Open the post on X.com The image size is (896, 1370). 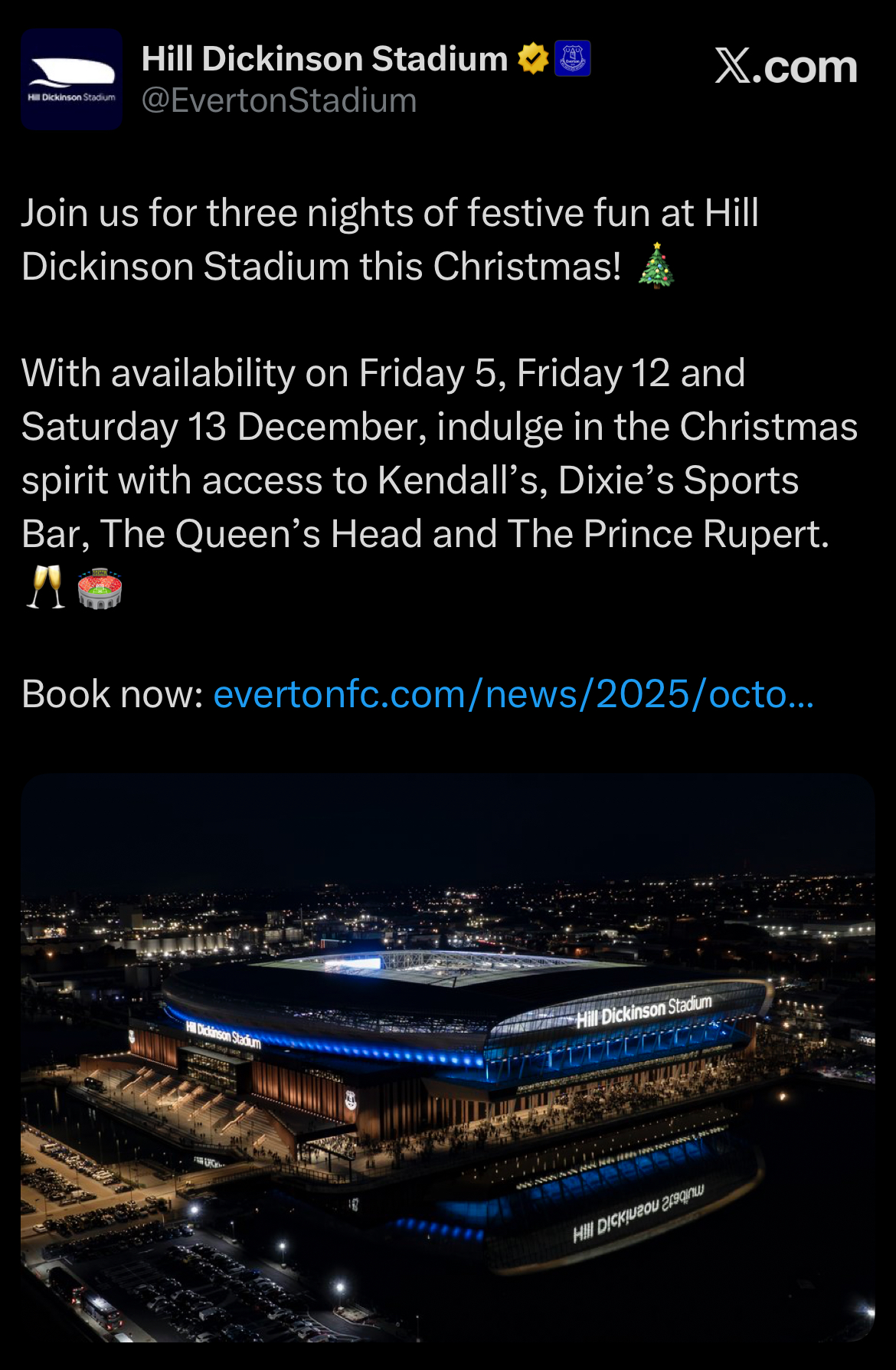[x=786, y=67]
